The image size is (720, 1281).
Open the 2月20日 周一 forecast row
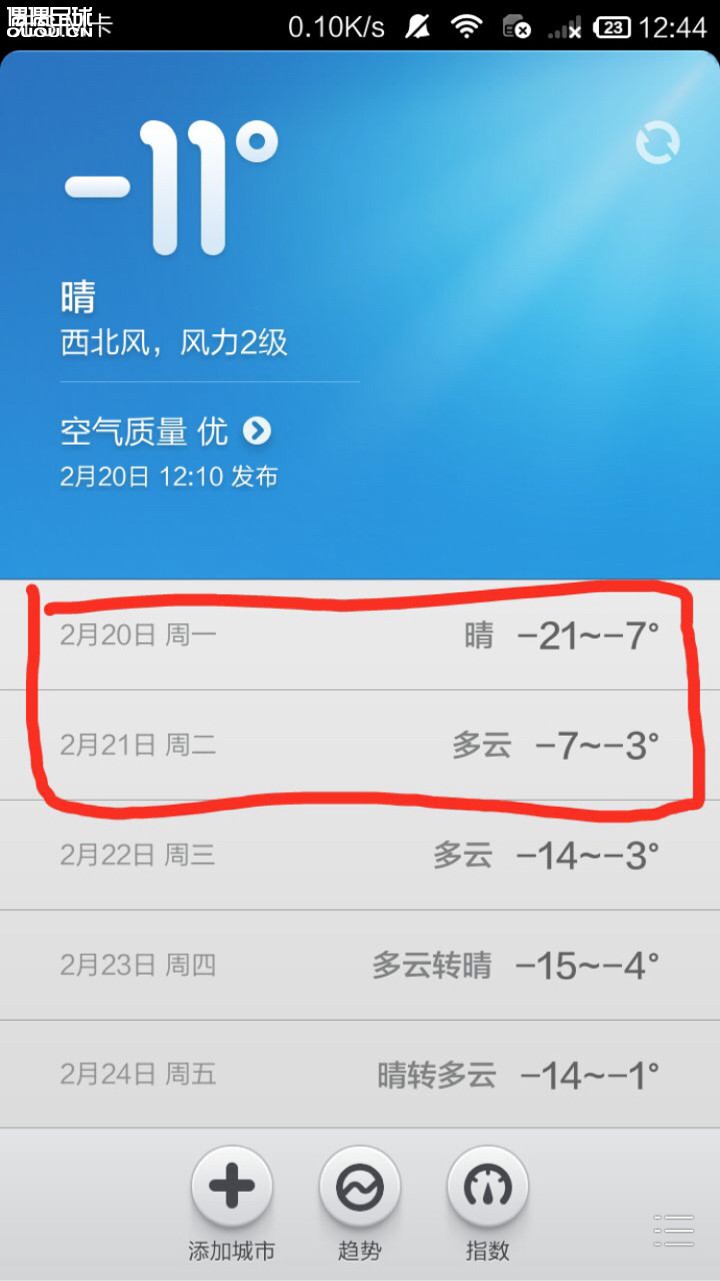click(360, 636)
